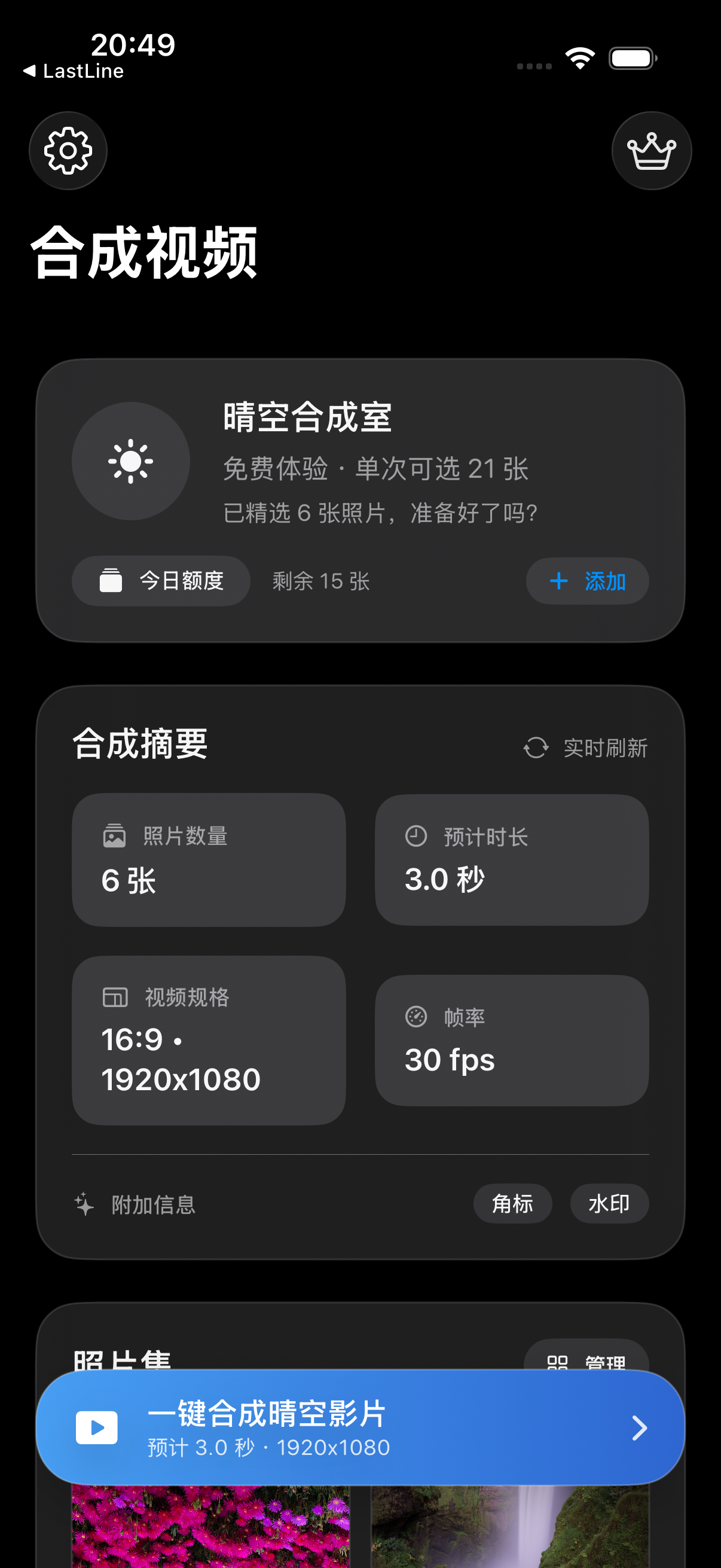Viewport: 721px width, 1568px height.
Task: Open the 预计时长 card
Action: pyautogui.click(x=511, y=859)
